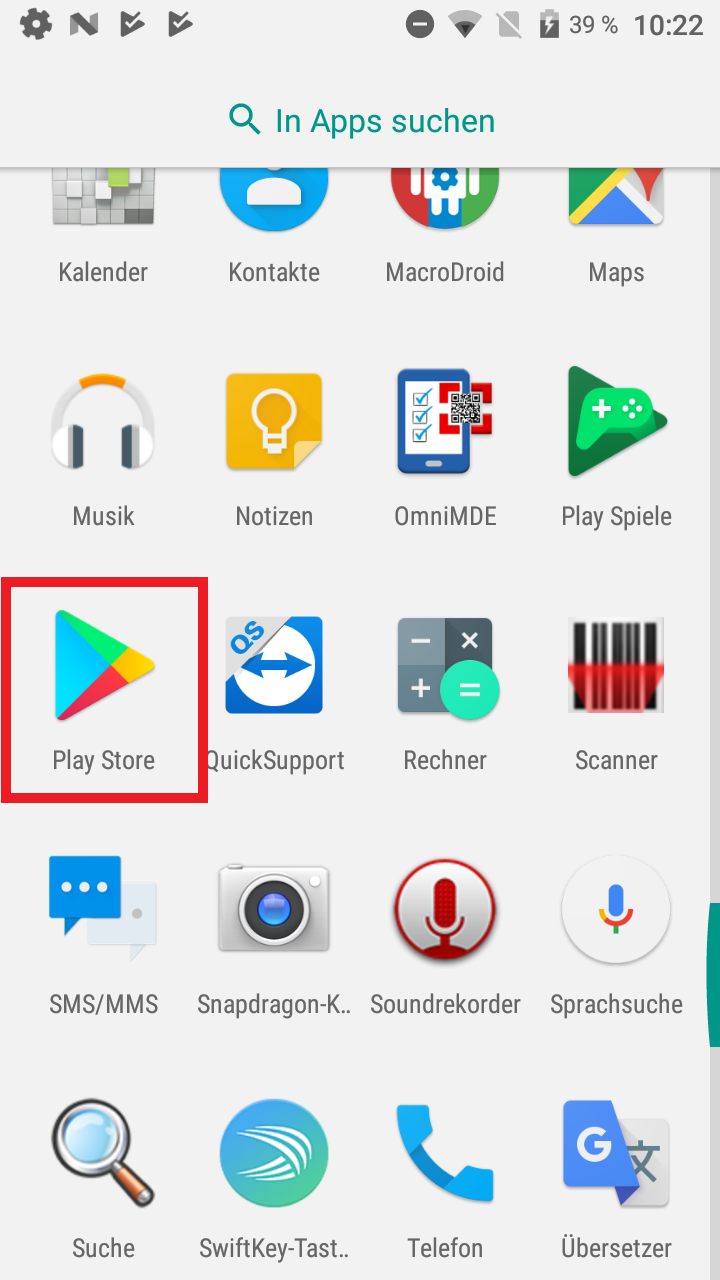Image resolution: width=720 pixels, height=1280 pixels.
Task: Launch QuickSupport
Action: pyautogui.click(x=274, y=692)
